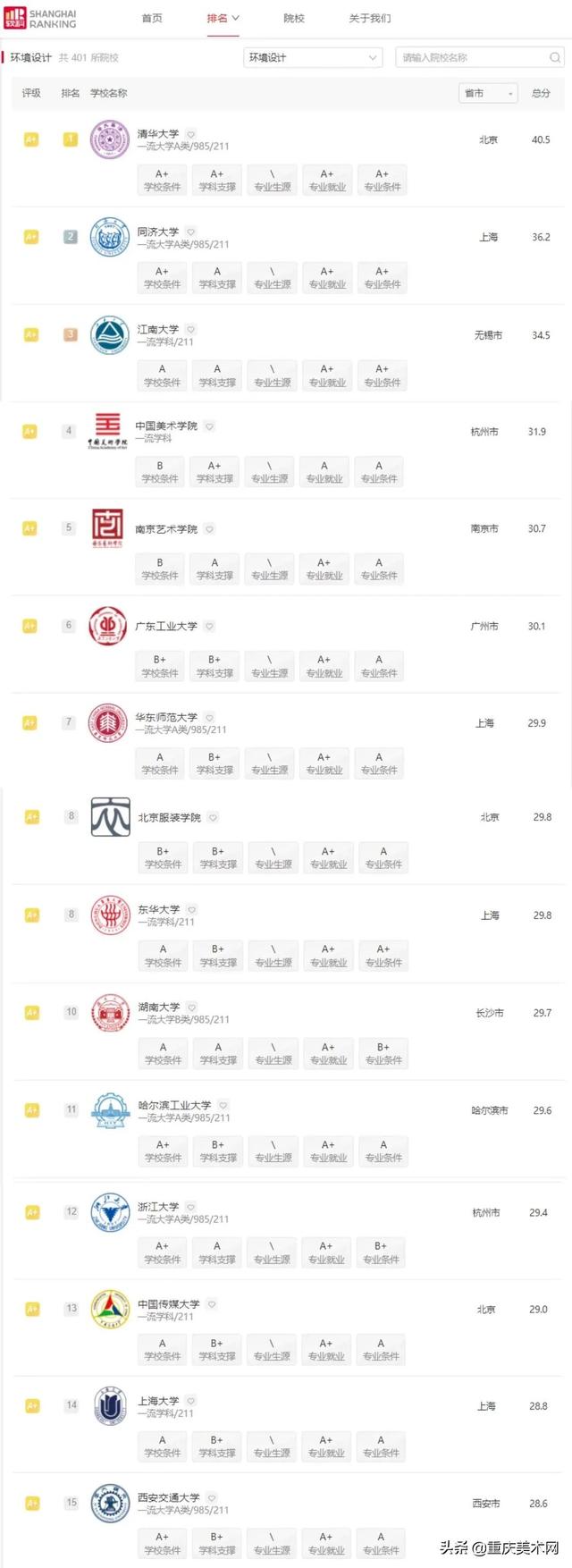Open the 省市 filter dropdown

click(489, 93)
